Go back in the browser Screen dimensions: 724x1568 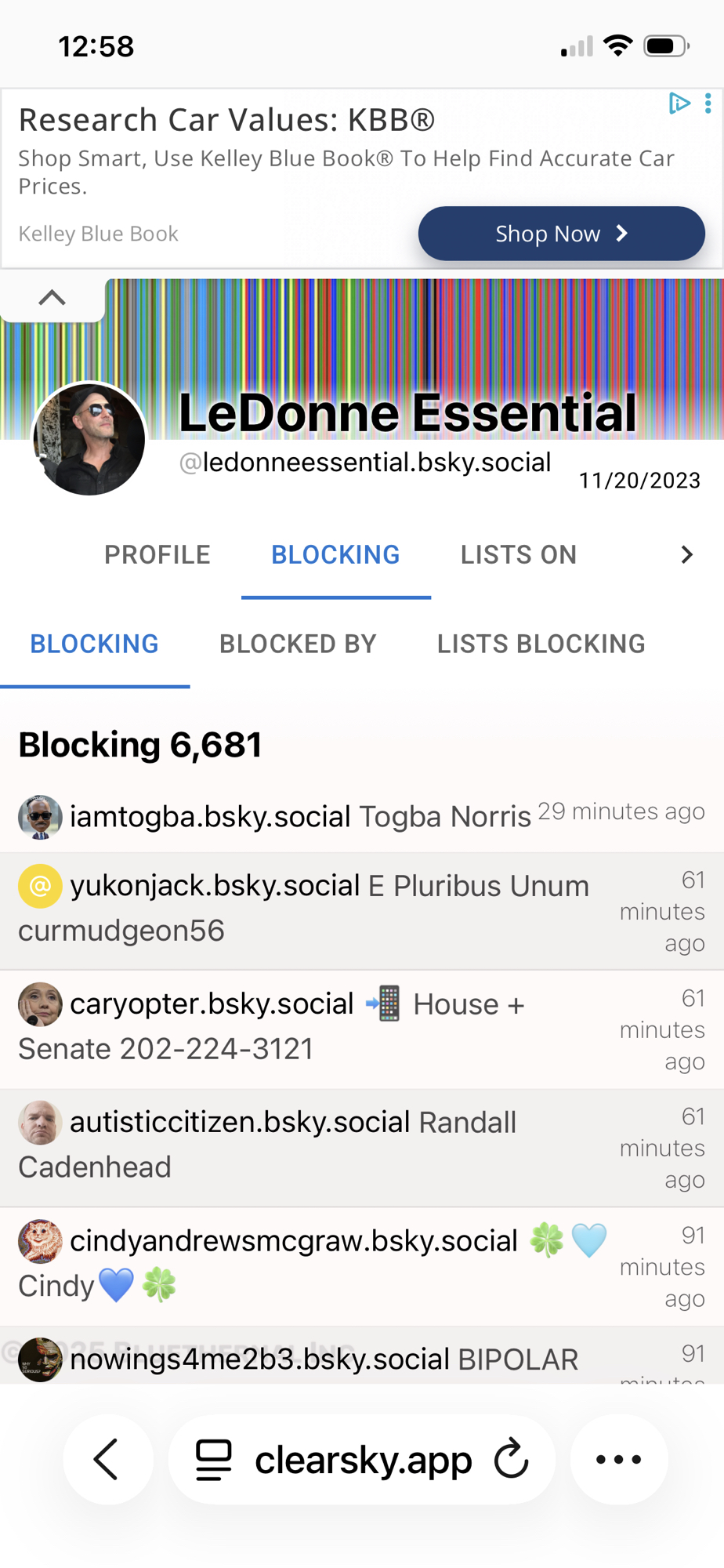(x=107, y=1459)
